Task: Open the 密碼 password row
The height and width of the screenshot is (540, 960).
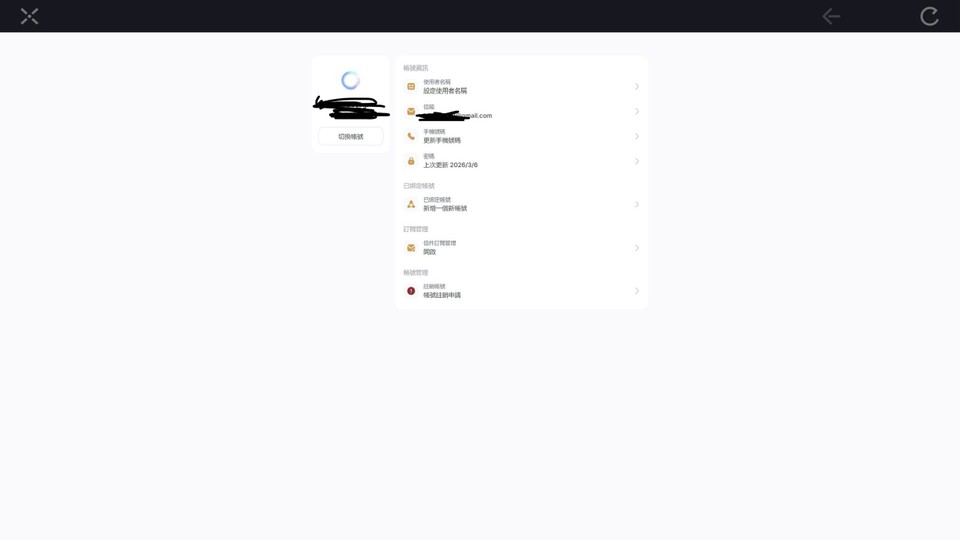Action: [x=521, y=161]
